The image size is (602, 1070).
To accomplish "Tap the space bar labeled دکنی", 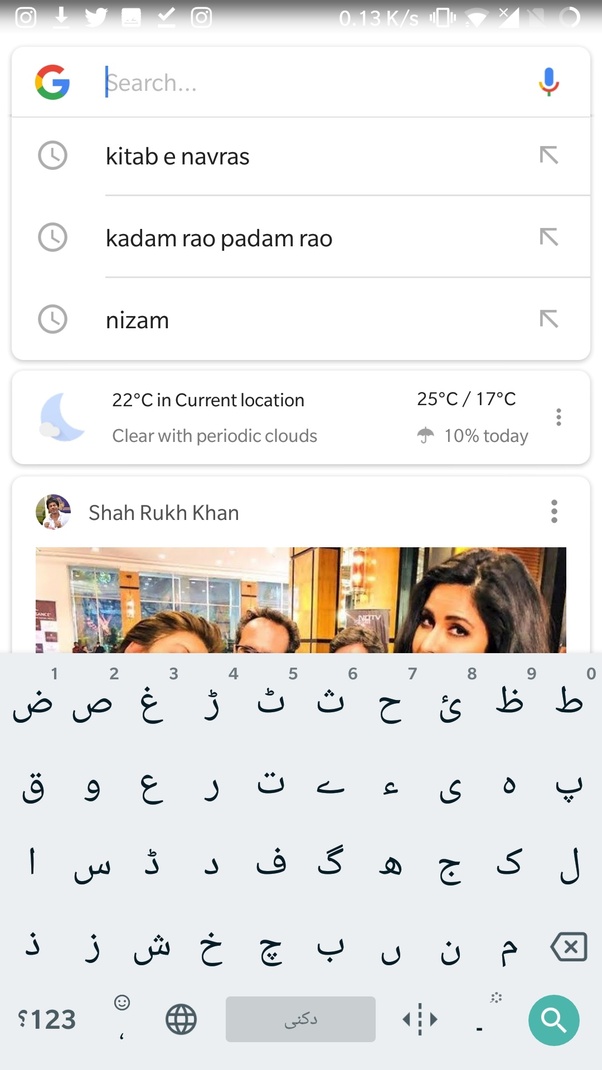I will point(300,1019).
